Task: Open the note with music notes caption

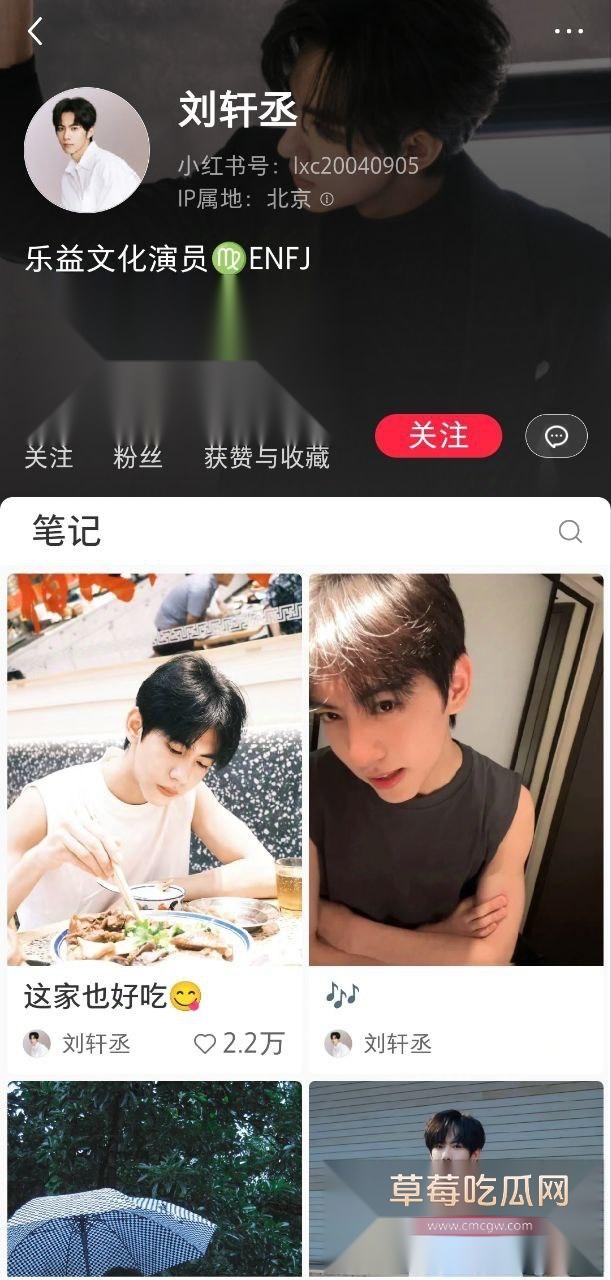Action: (x=456, y=770)
